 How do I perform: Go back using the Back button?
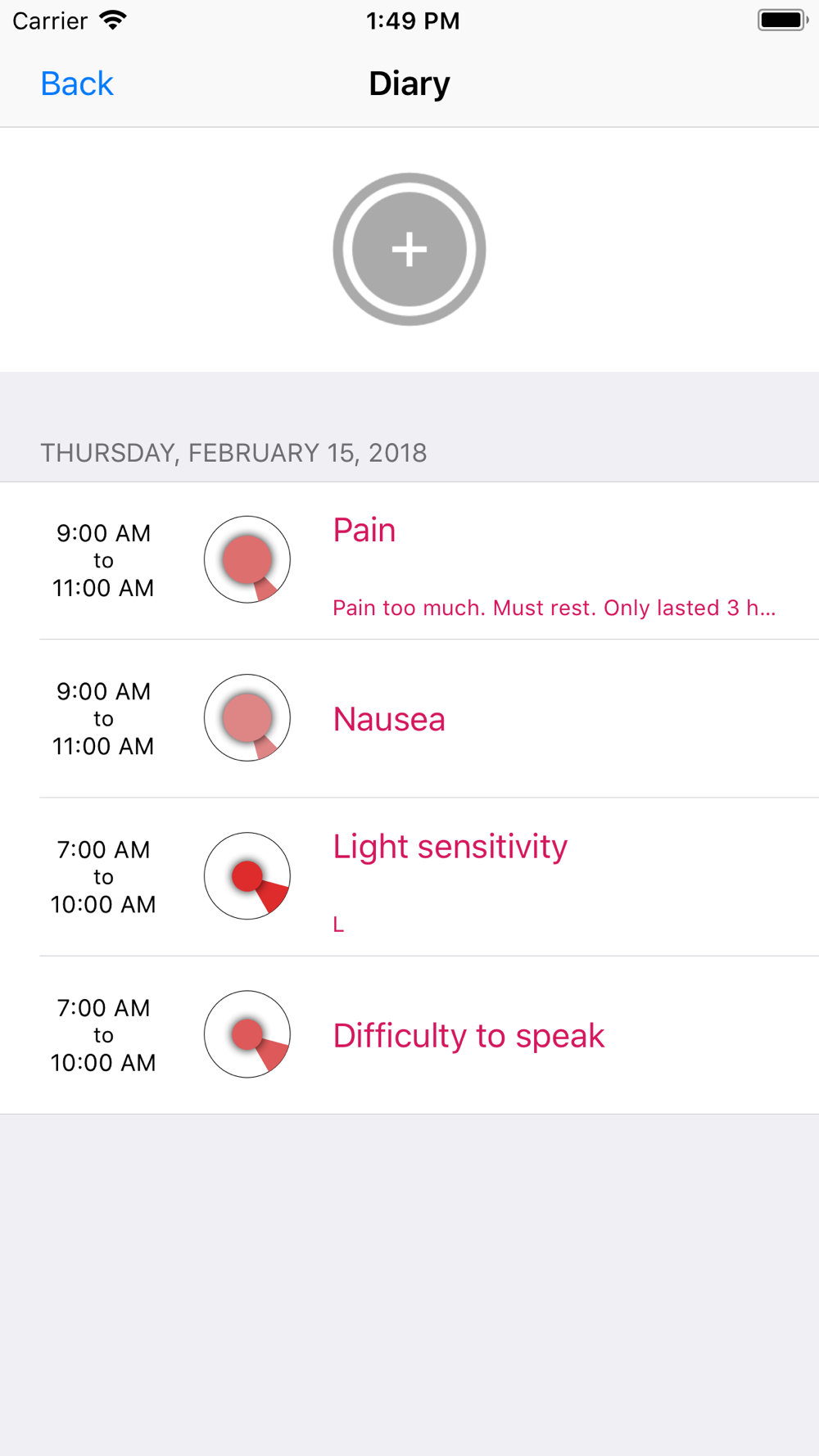77,84
